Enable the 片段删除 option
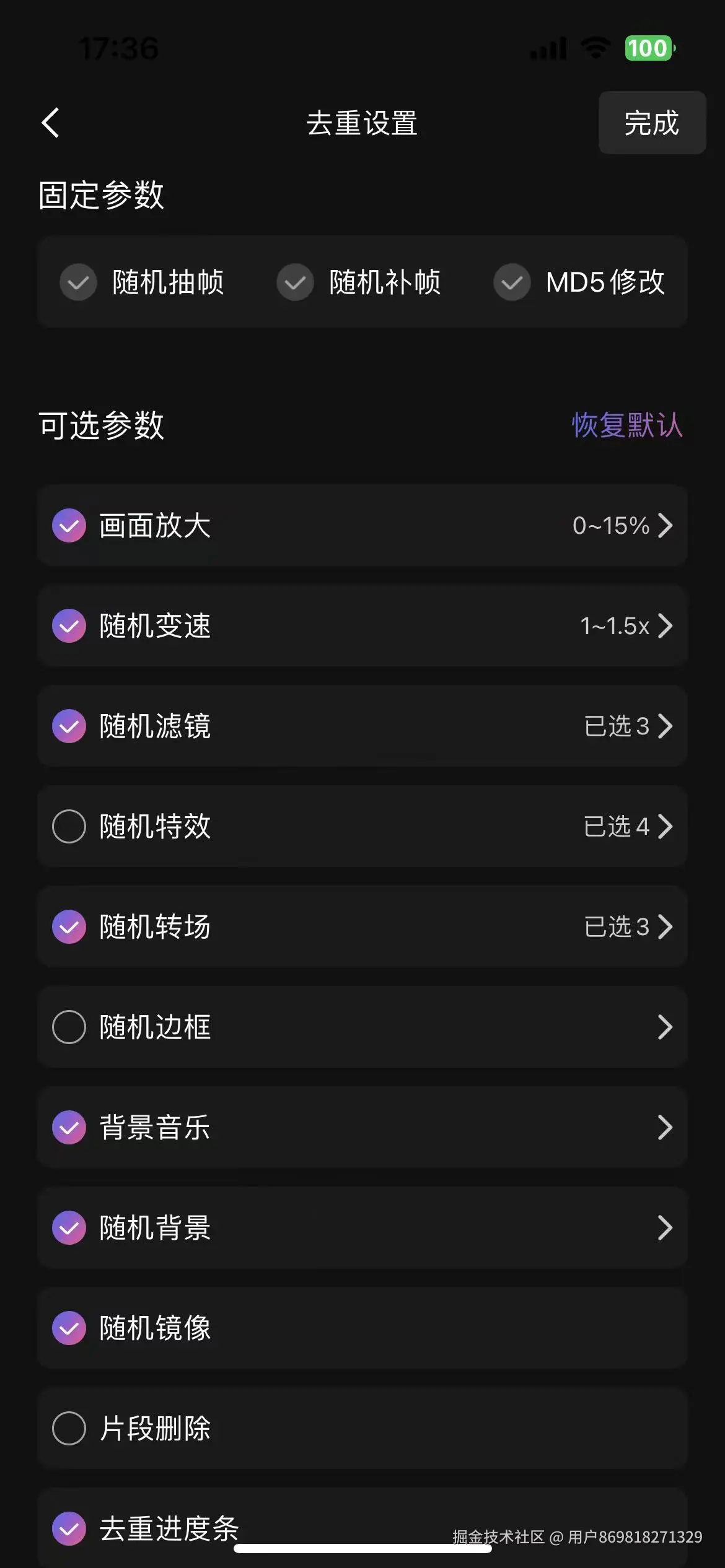Screen dimensions: 725x1568 (x=69, y=1429)
